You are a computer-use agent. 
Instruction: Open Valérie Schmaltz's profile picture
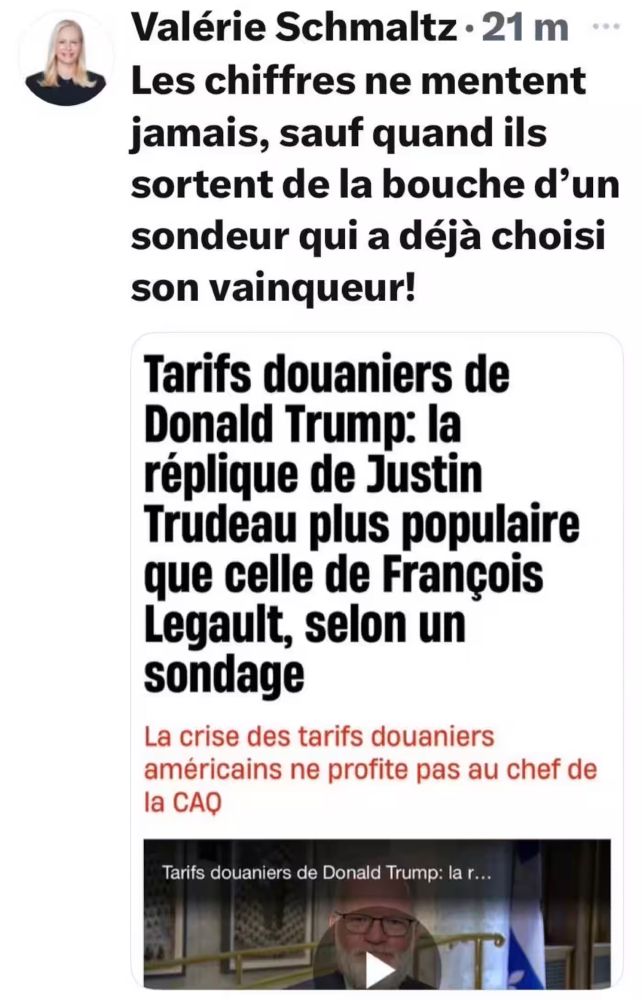pos(66,58)
